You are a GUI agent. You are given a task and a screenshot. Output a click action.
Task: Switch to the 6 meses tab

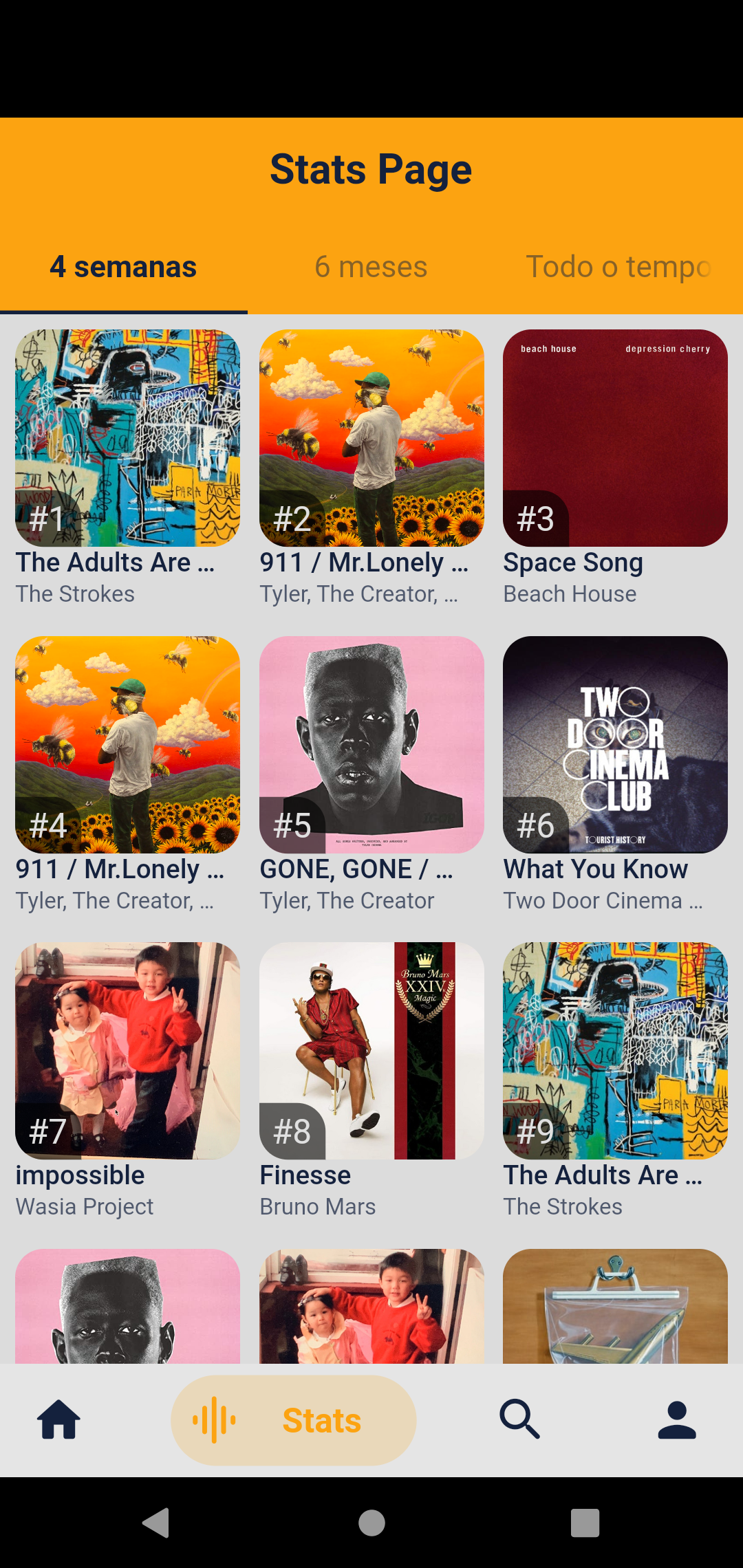pos(371,267)
